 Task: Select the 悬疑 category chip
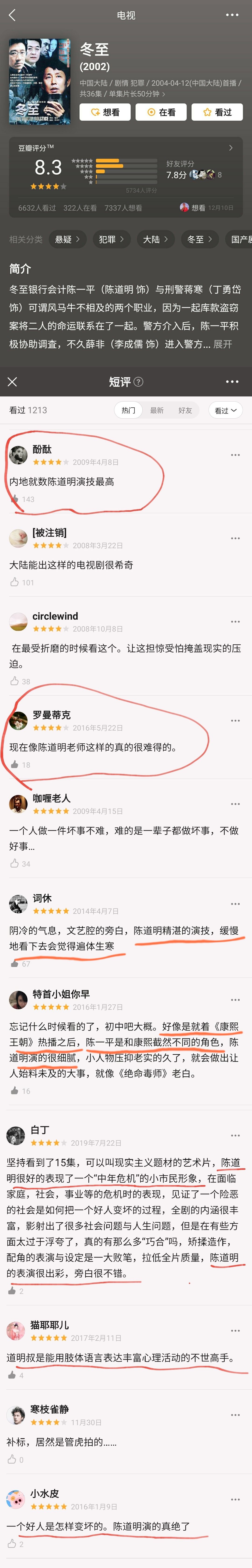[x=68, y=239]
